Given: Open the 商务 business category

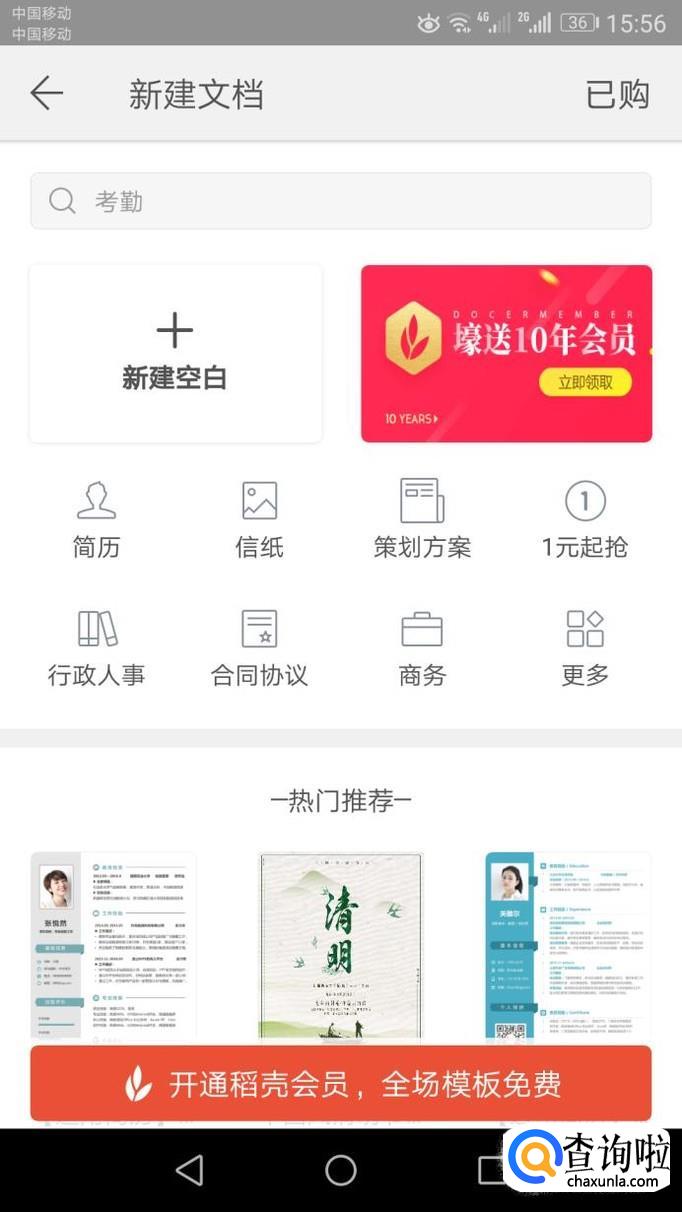Looking at the screenshot, I should [x=422, y=647].
